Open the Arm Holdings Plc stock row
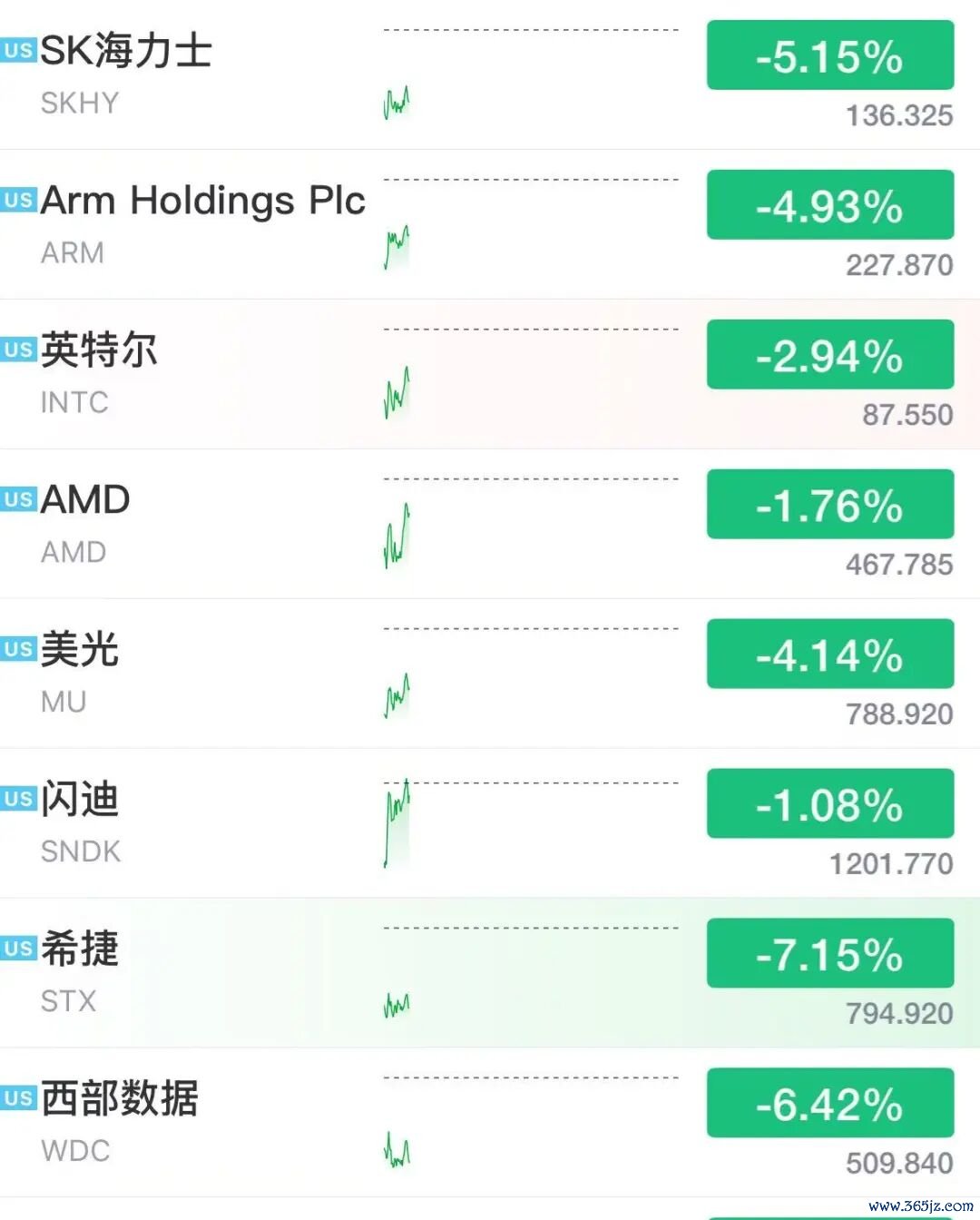Image resolution: width=980 pixels, height=1220 pixels. click(x=490, y=225)
